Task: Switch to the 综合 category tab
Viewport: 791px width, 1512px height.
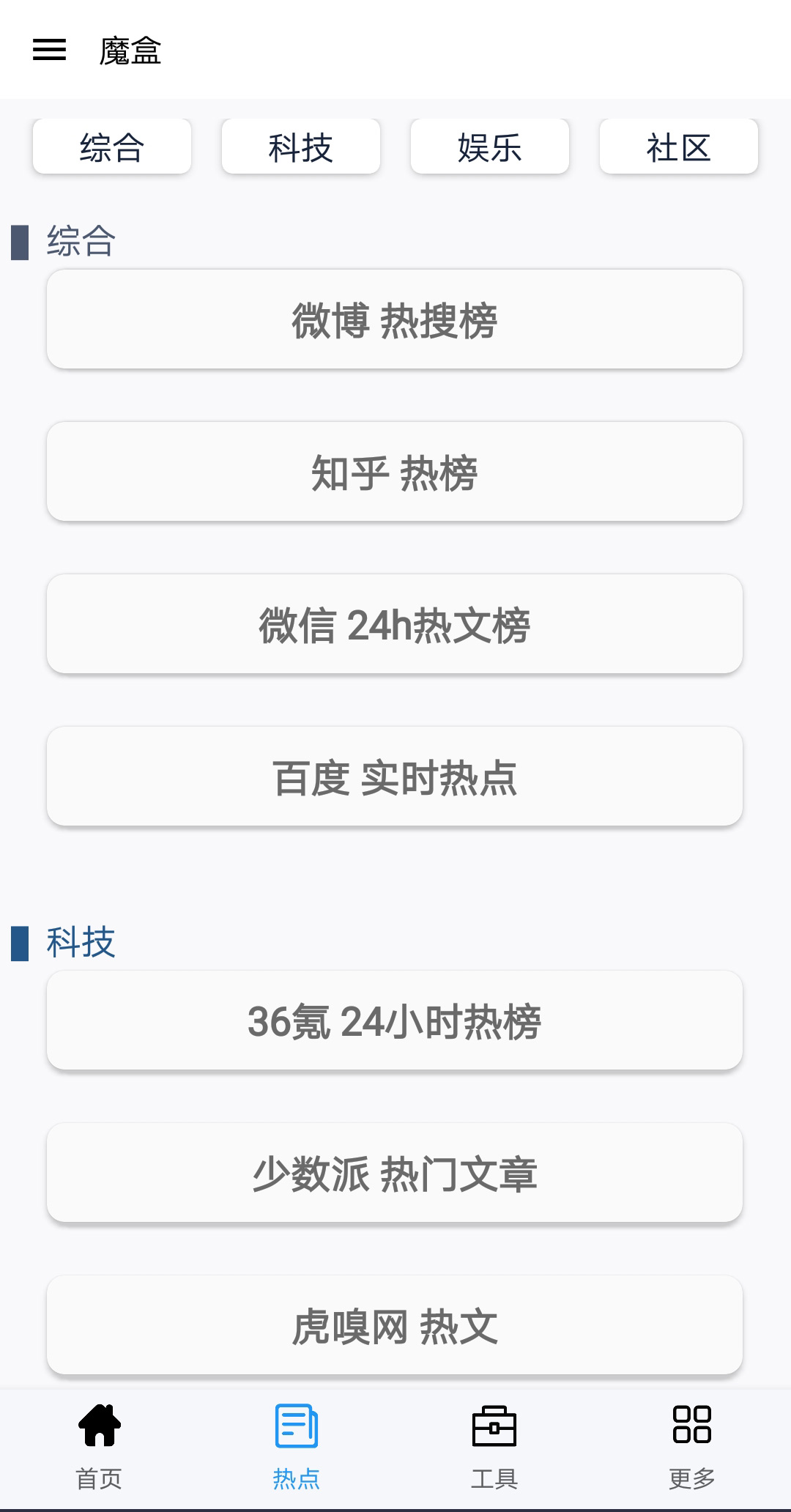Action: pyautogui.click(x=111, y=147)
